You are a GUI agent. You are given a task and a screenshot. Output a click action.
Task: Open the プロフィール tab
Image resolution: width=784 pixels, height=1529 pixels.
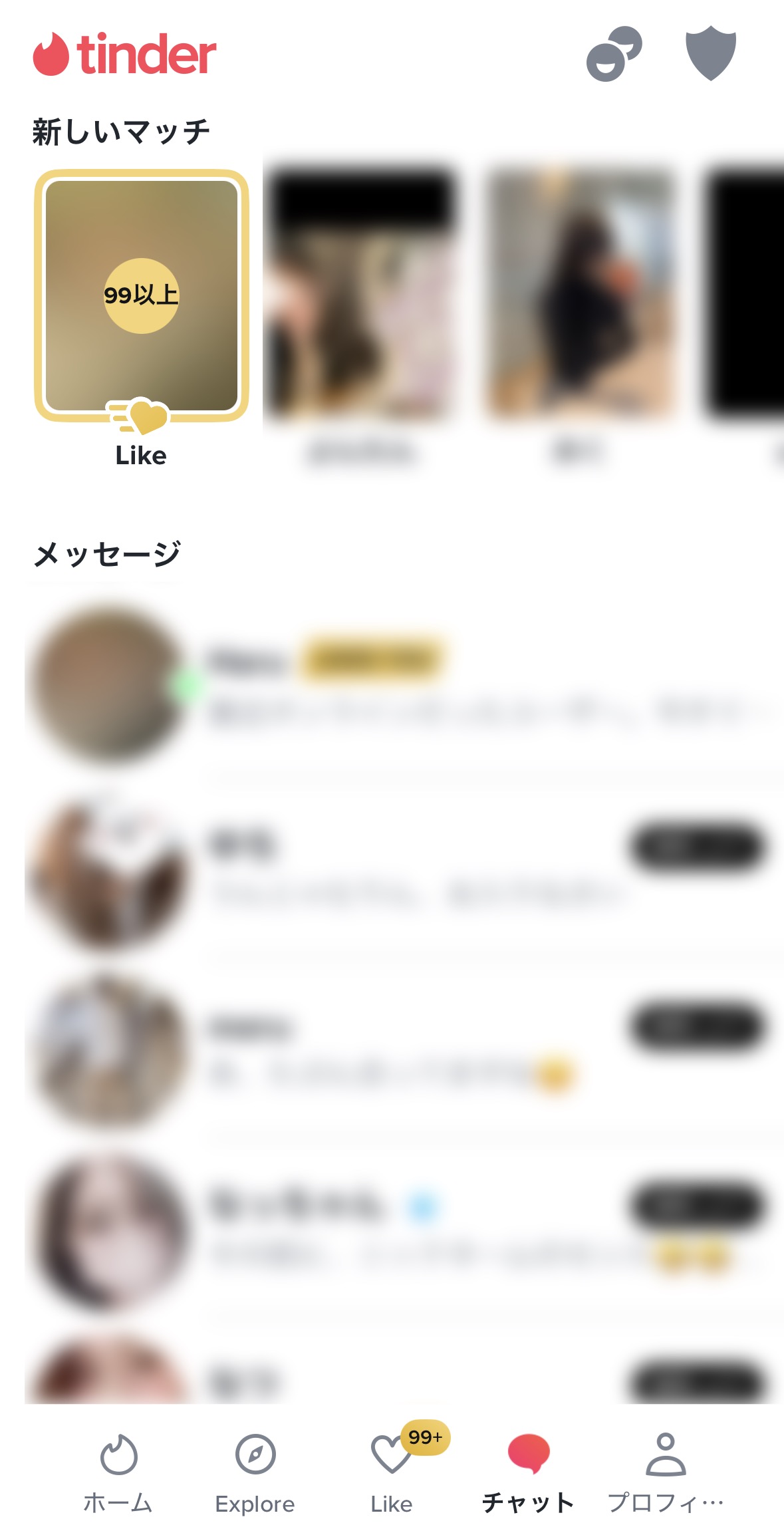[665, 1471]
